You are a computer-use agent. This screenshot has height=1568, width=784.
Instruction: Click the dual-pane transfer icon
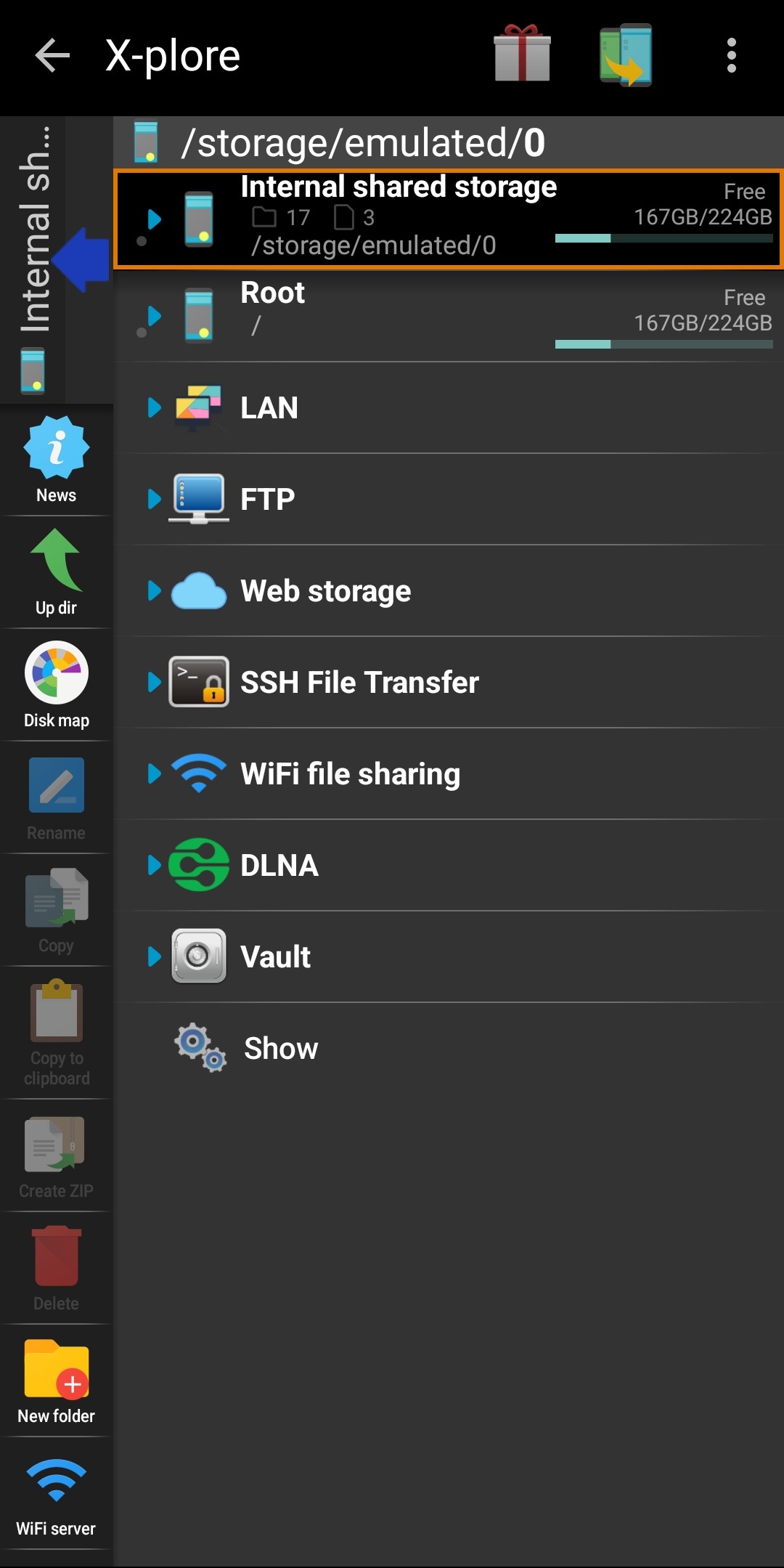(626, 54)
